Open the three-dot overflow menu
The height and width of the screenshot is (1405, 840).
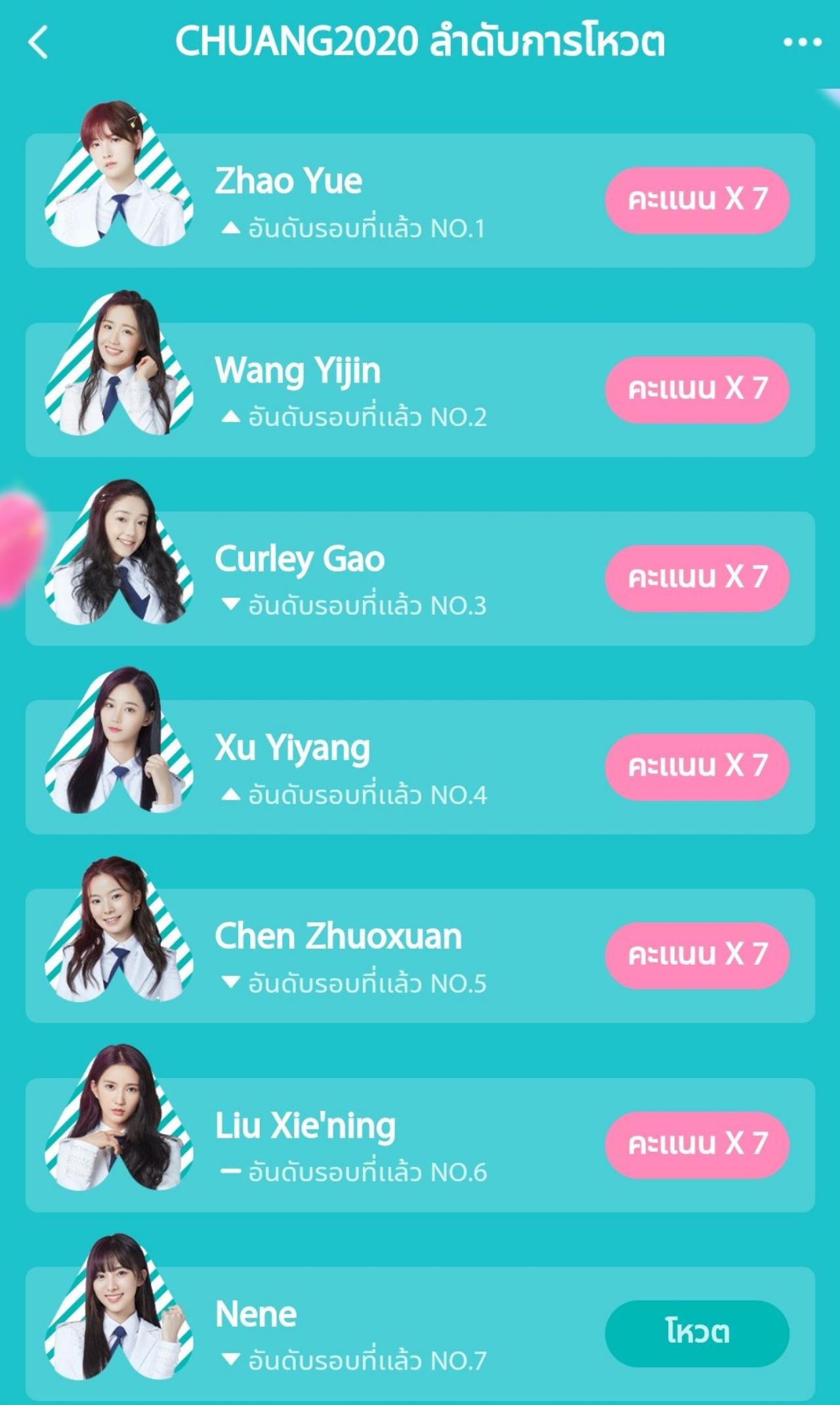tap(802, 43)
